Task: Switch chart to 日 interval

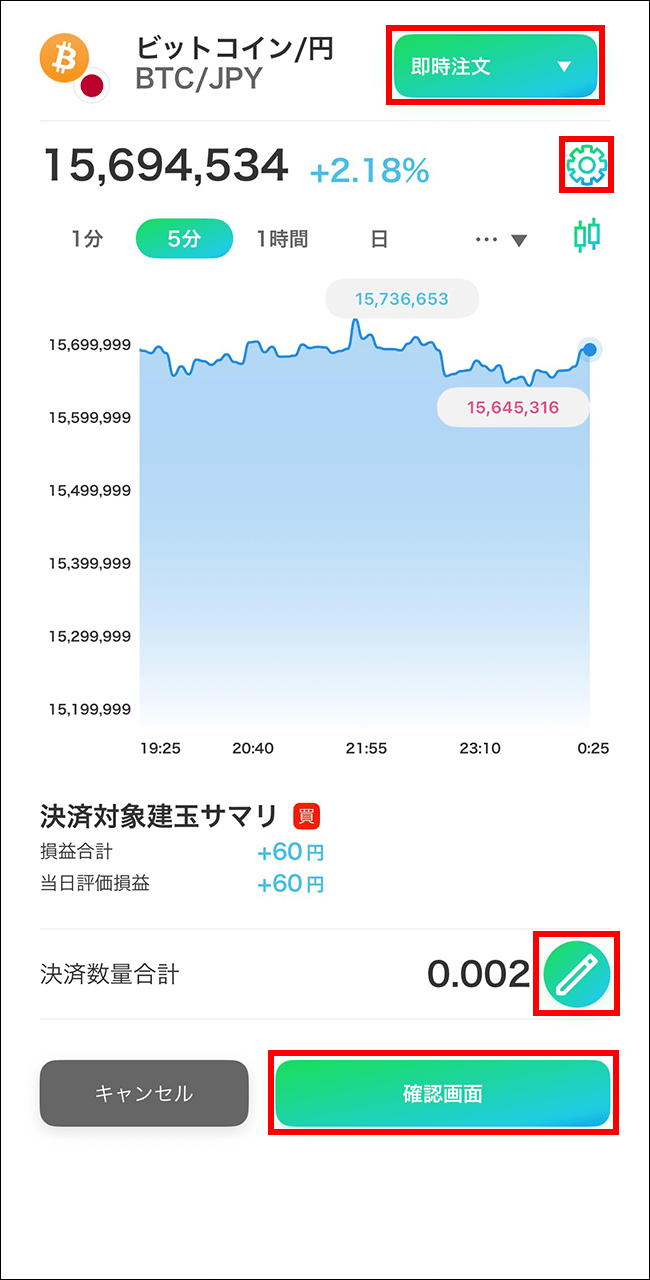Action: point(379,239)
